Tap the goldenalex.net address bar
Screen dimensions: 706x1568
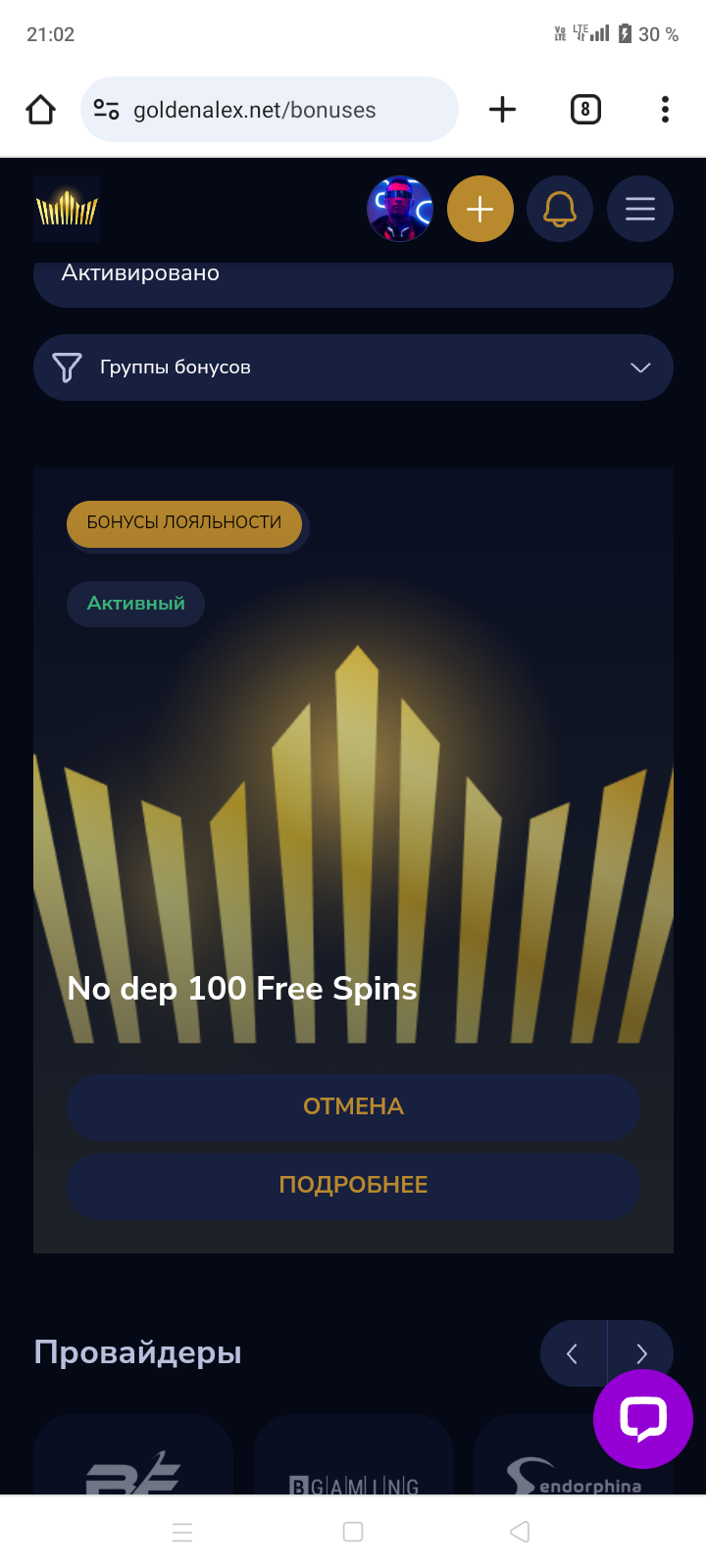pos(269,110)
